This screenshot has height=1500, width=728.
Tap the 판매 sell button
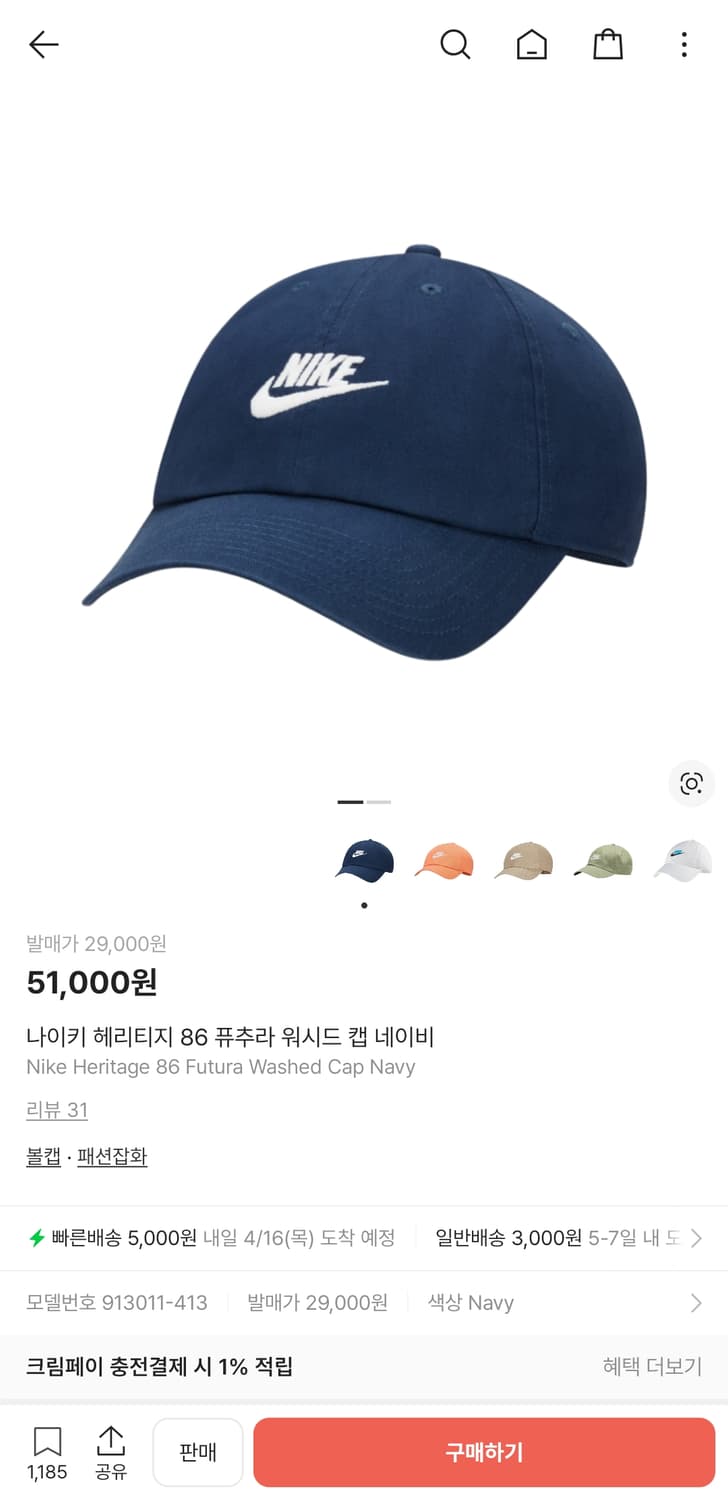197,1453
